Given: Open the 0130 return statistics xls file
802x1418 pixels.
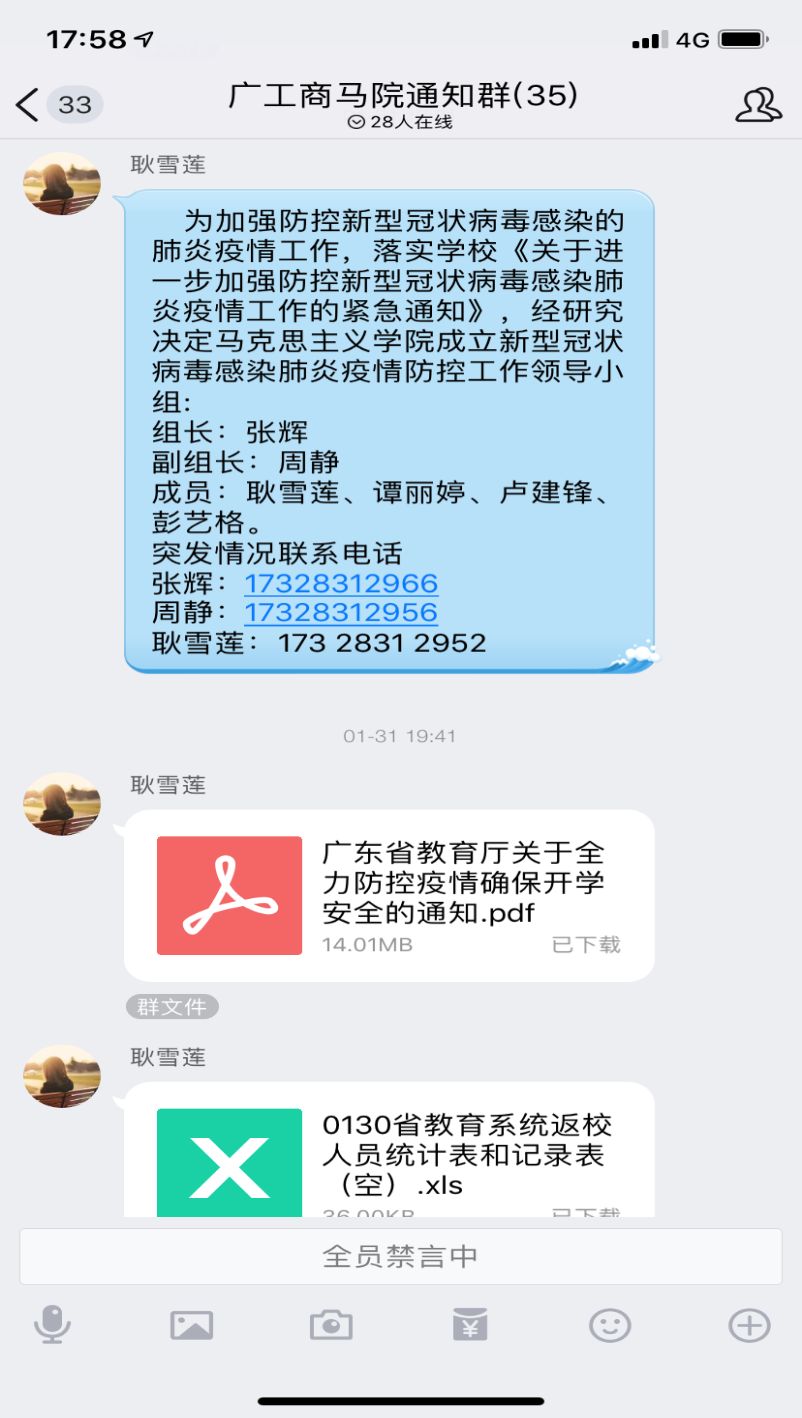Looking at the screenshot, I should point(389,1155).
